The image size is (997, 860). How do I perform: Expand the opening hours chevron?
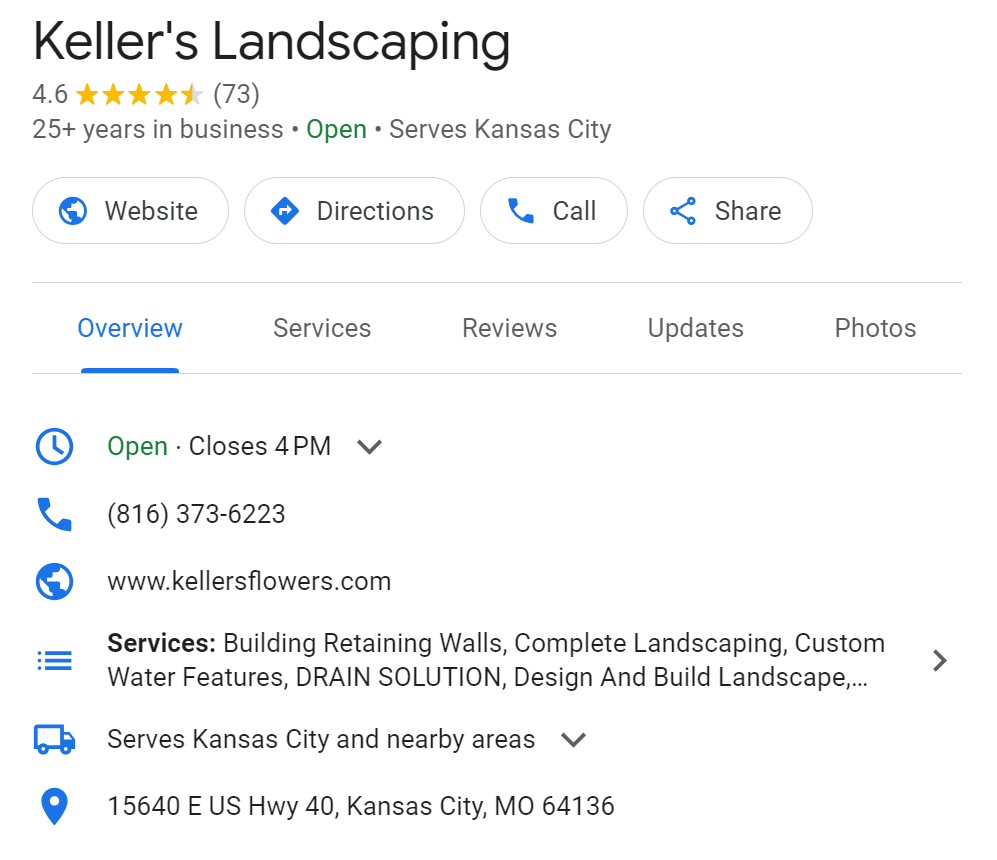370,447
